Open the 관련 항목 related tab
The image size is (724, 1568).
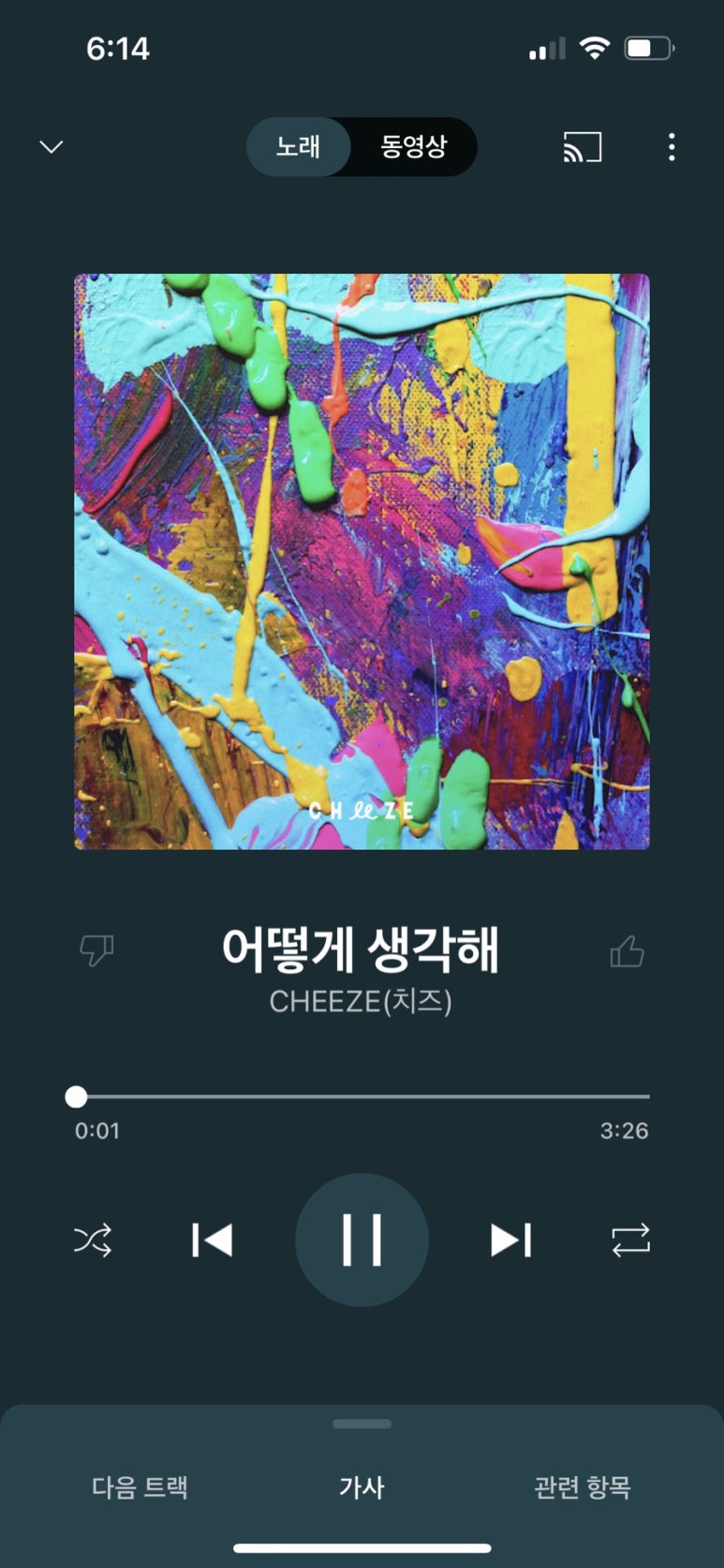pyautogui.click(x=583, y=1487)
